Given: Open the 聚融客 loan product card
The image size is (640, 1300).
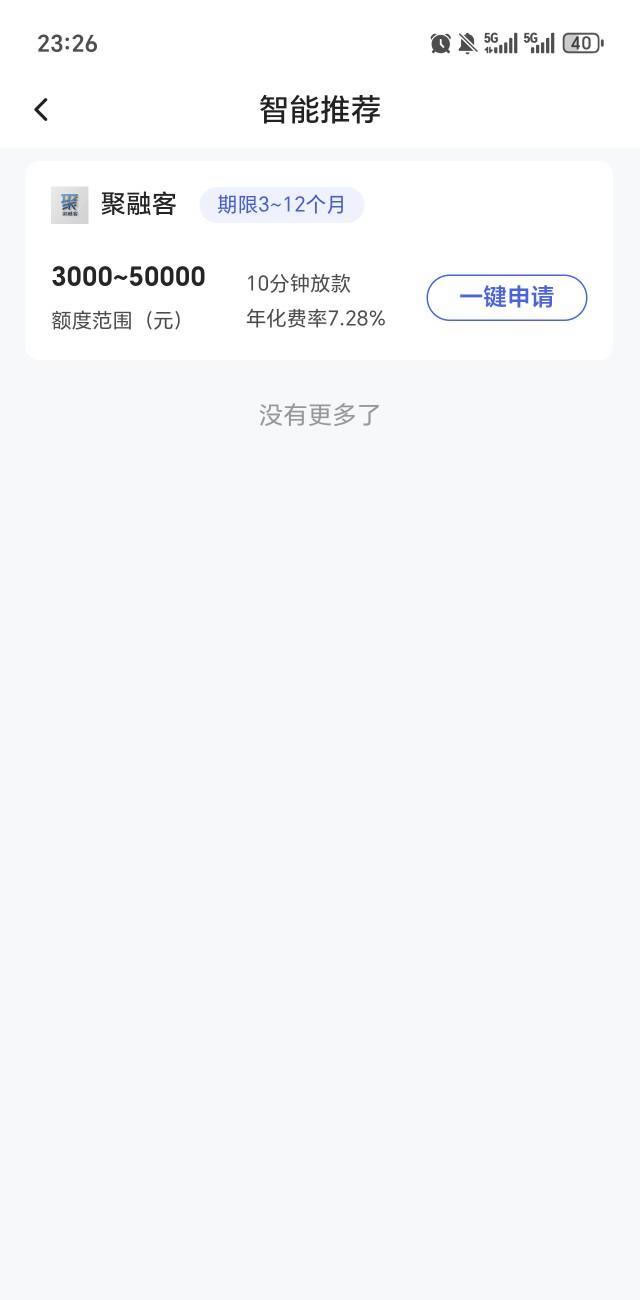Looking at the screenshot, I should click(x=138, y=205).
